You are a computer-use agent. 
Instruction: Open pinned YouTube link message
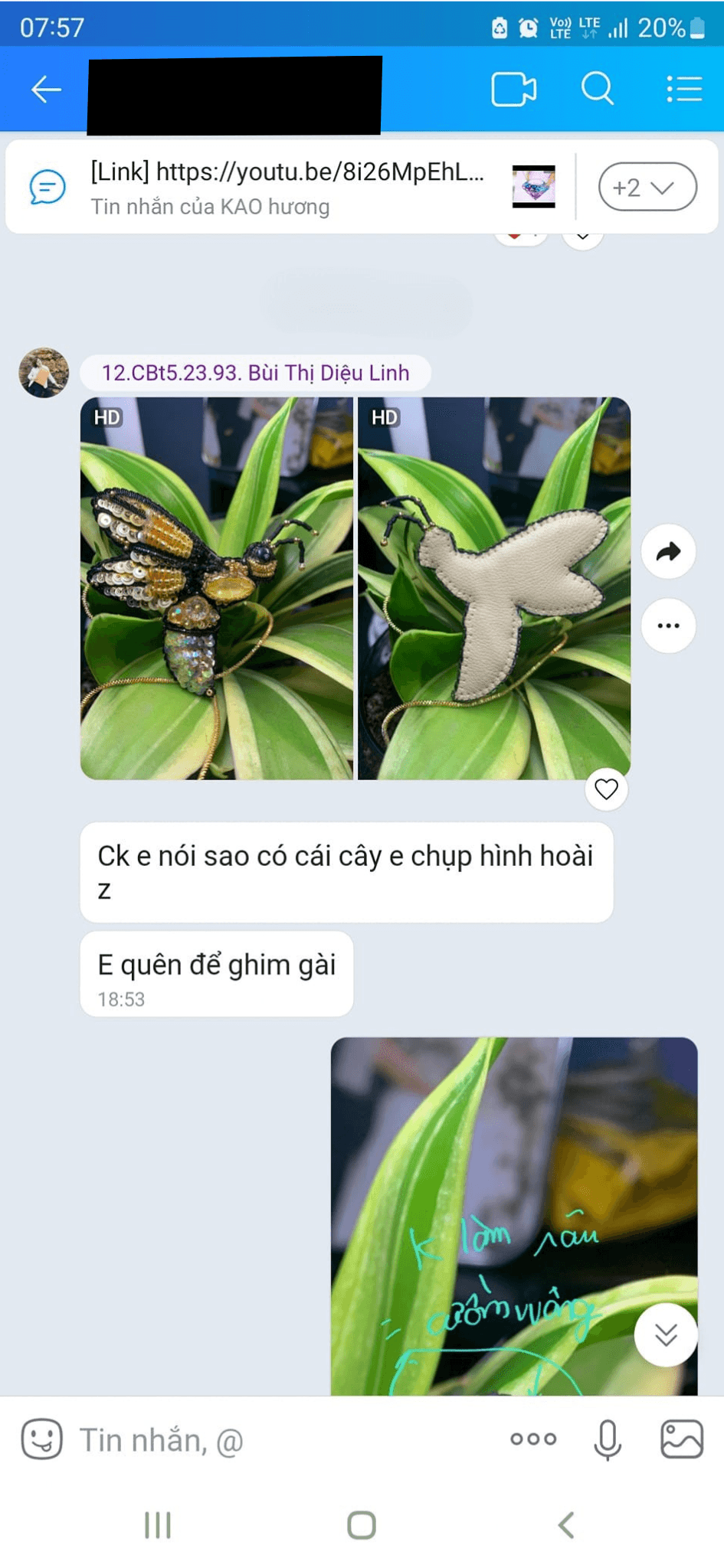(x=287, y=187)
